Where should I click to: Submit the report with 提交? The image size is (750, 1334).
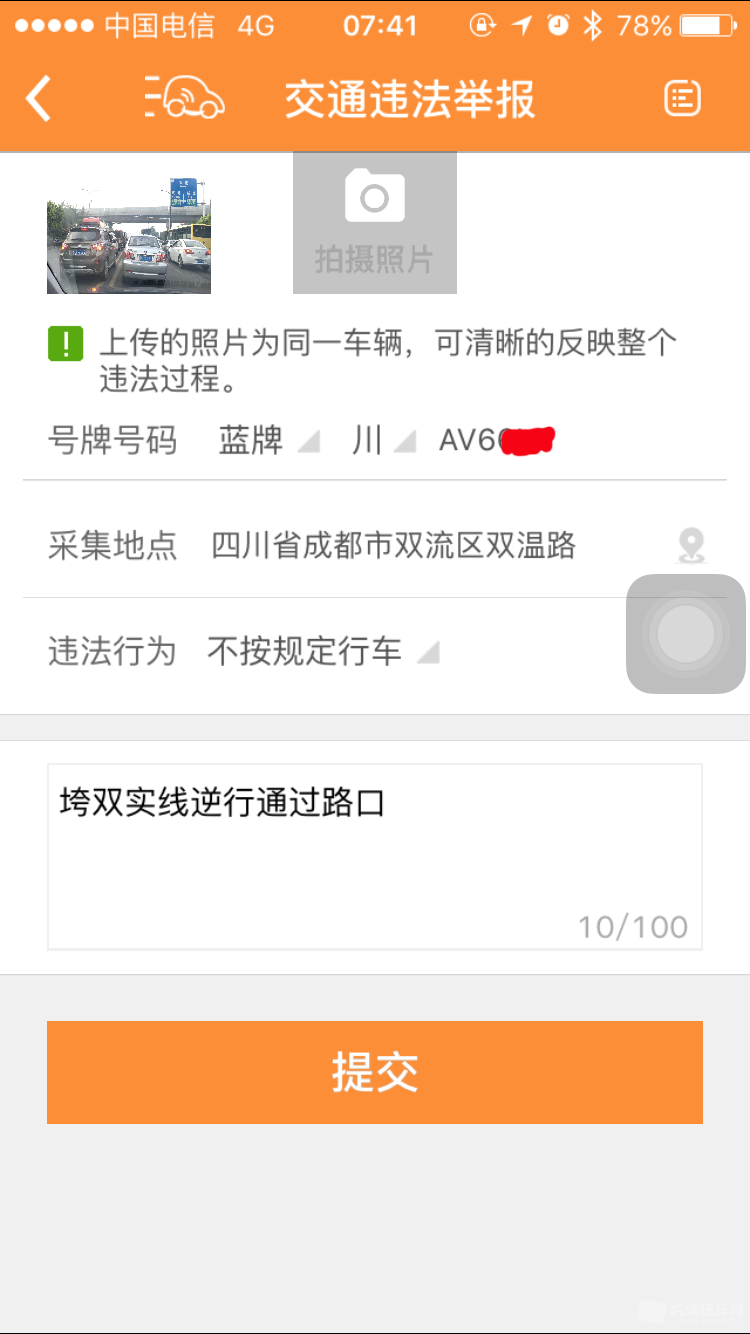(375, 1072)
